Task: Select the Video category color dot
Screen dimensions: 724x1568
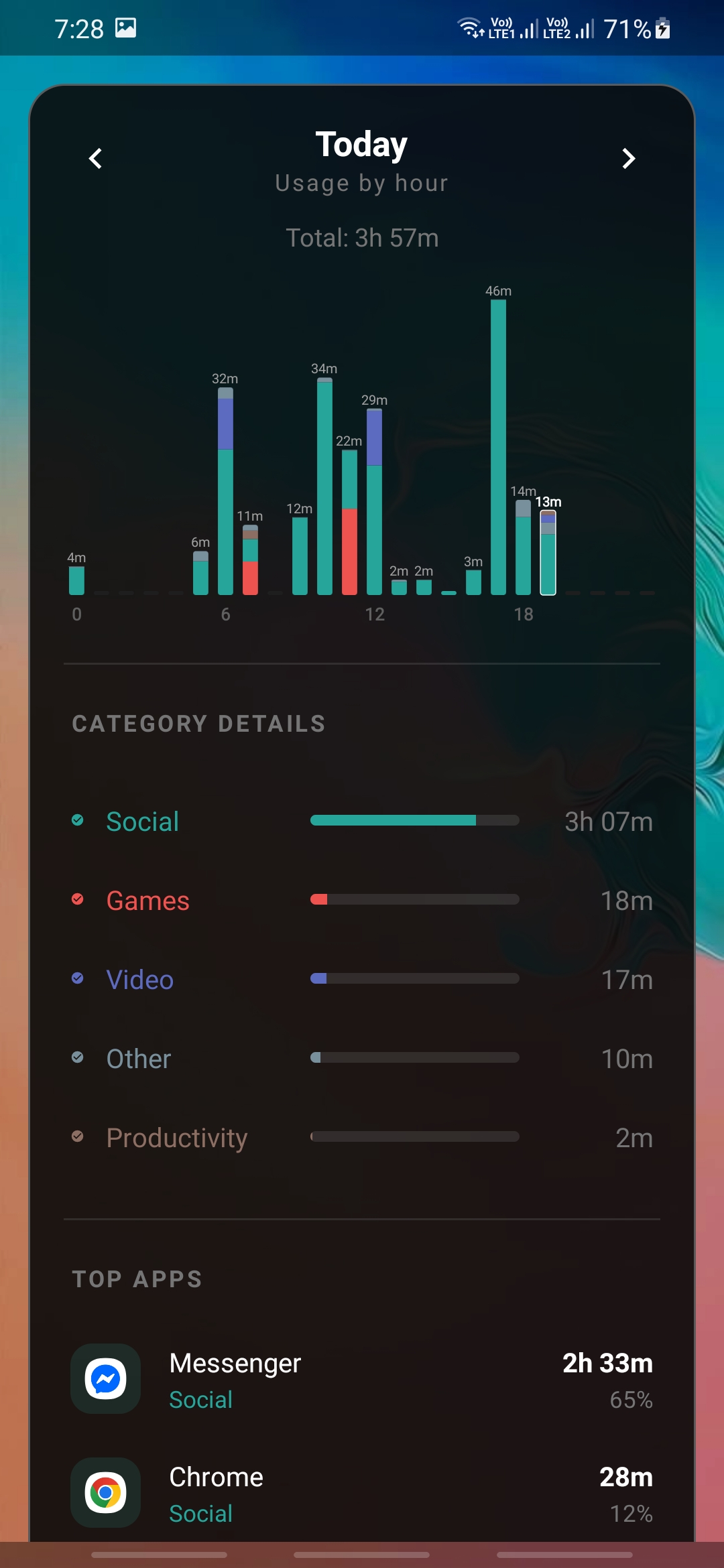Action: [78, 978]
